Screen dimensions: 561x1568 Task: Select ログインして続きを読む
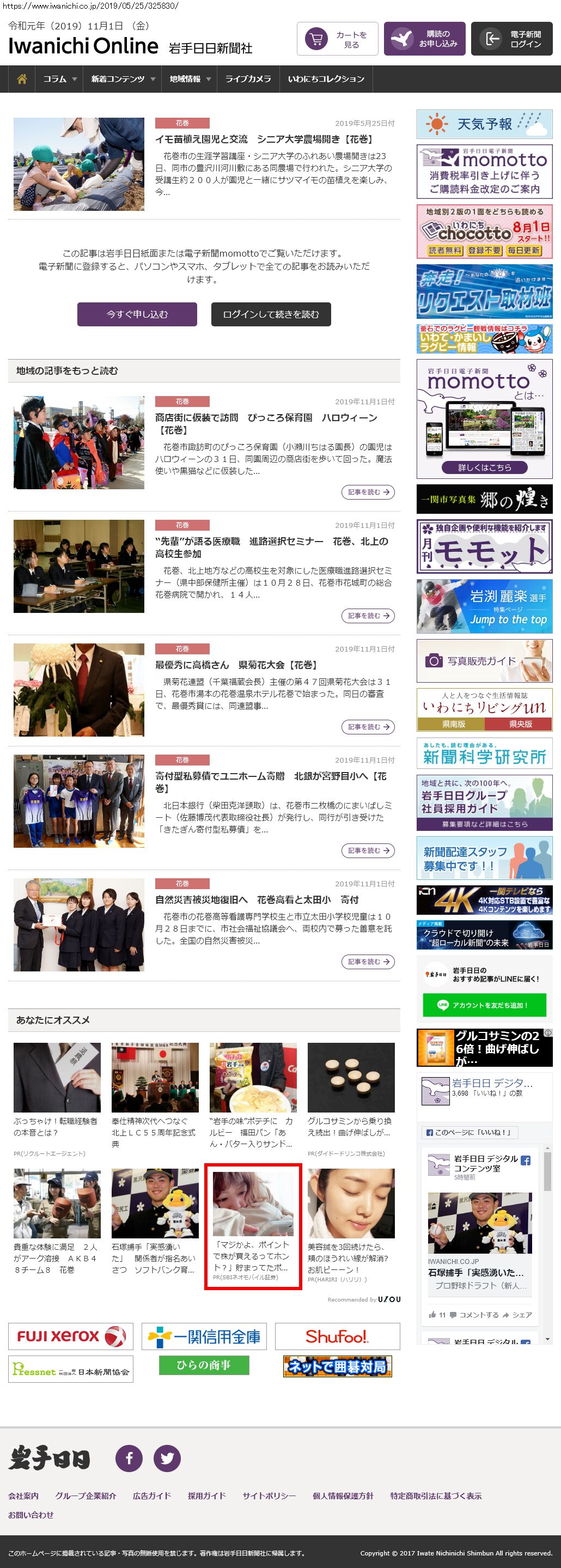tap(271, 314)
